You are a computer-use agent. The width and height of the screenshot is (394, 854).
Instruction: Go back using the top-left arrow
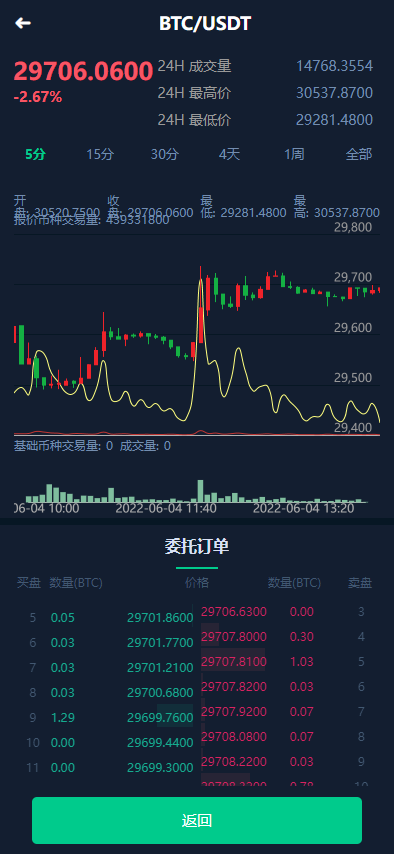(x=23, y=23)
